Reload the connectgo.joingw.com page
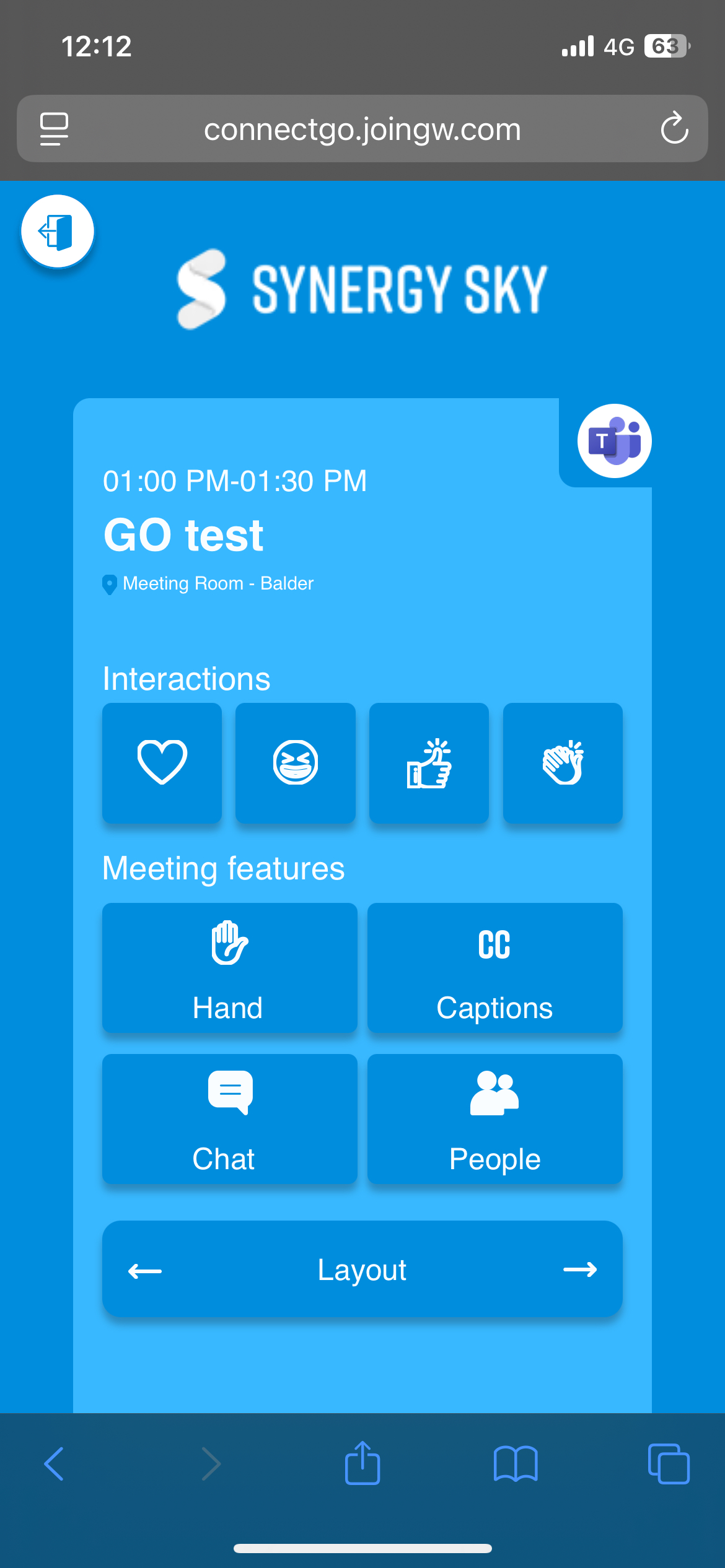The width and height of the screenshot is (725, 1568). [x=675, y=129]
